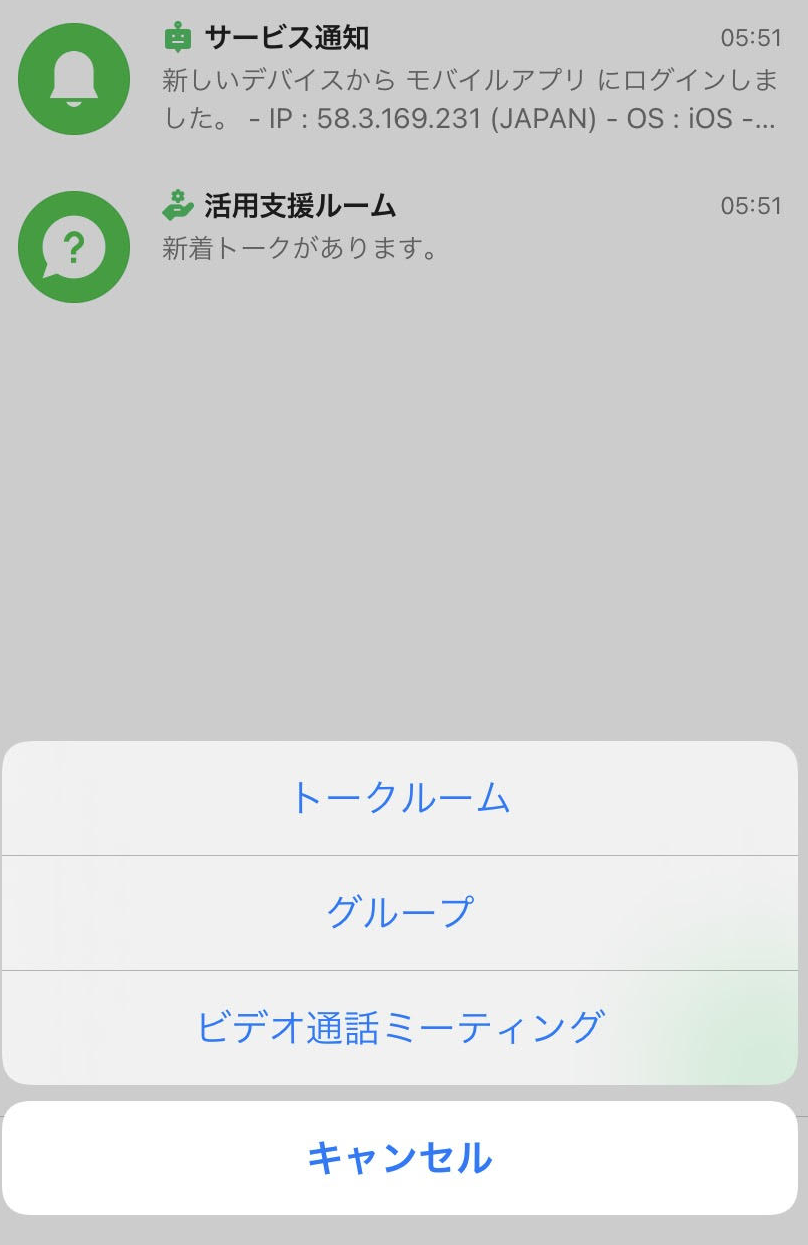
Task: Select the bot icon beside 活用支援ルーム
Action: tap(179, 206)
